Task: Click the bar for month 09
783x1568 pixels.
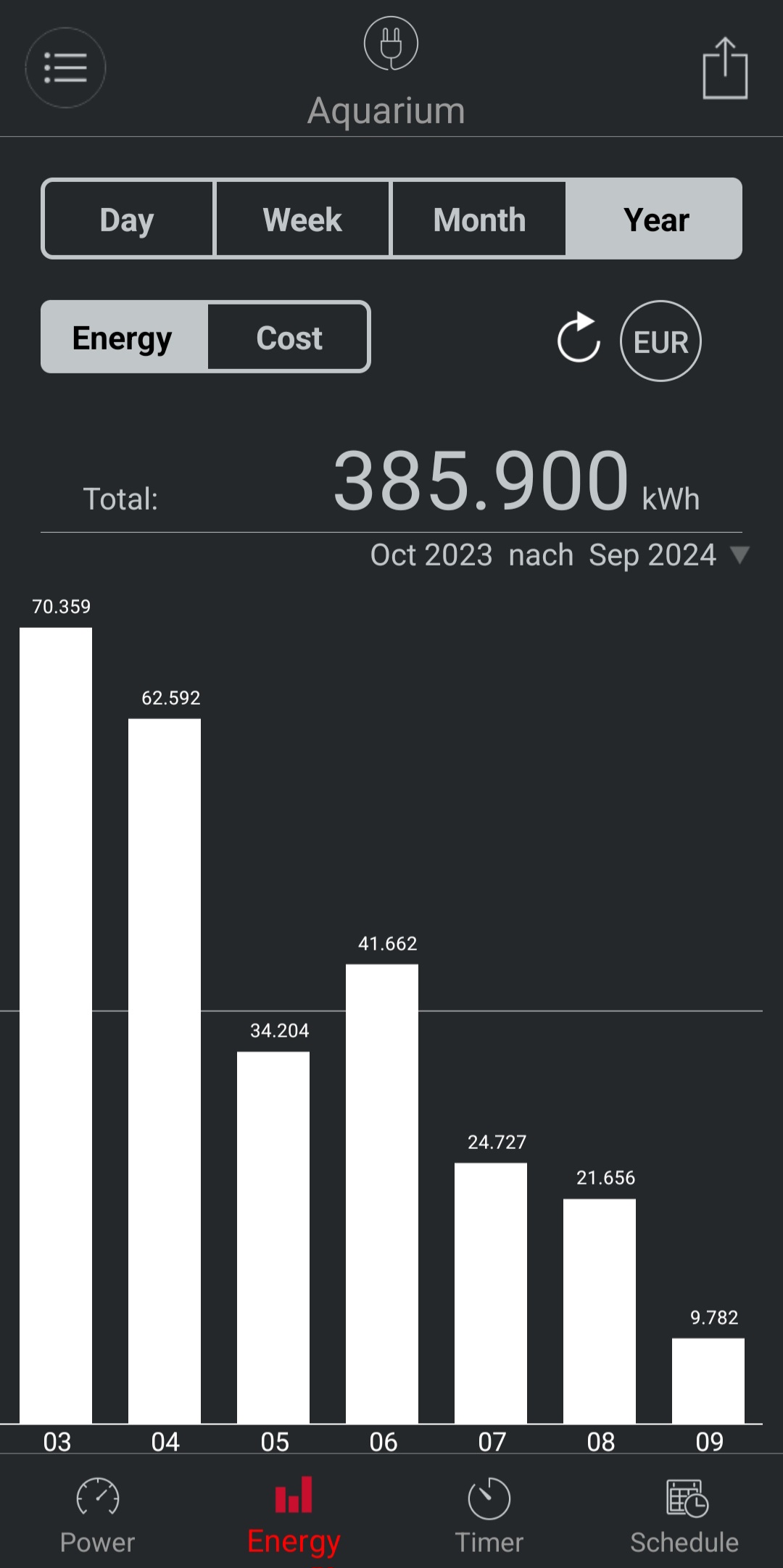Action: pyautogui.click(x=708, y=1377)
